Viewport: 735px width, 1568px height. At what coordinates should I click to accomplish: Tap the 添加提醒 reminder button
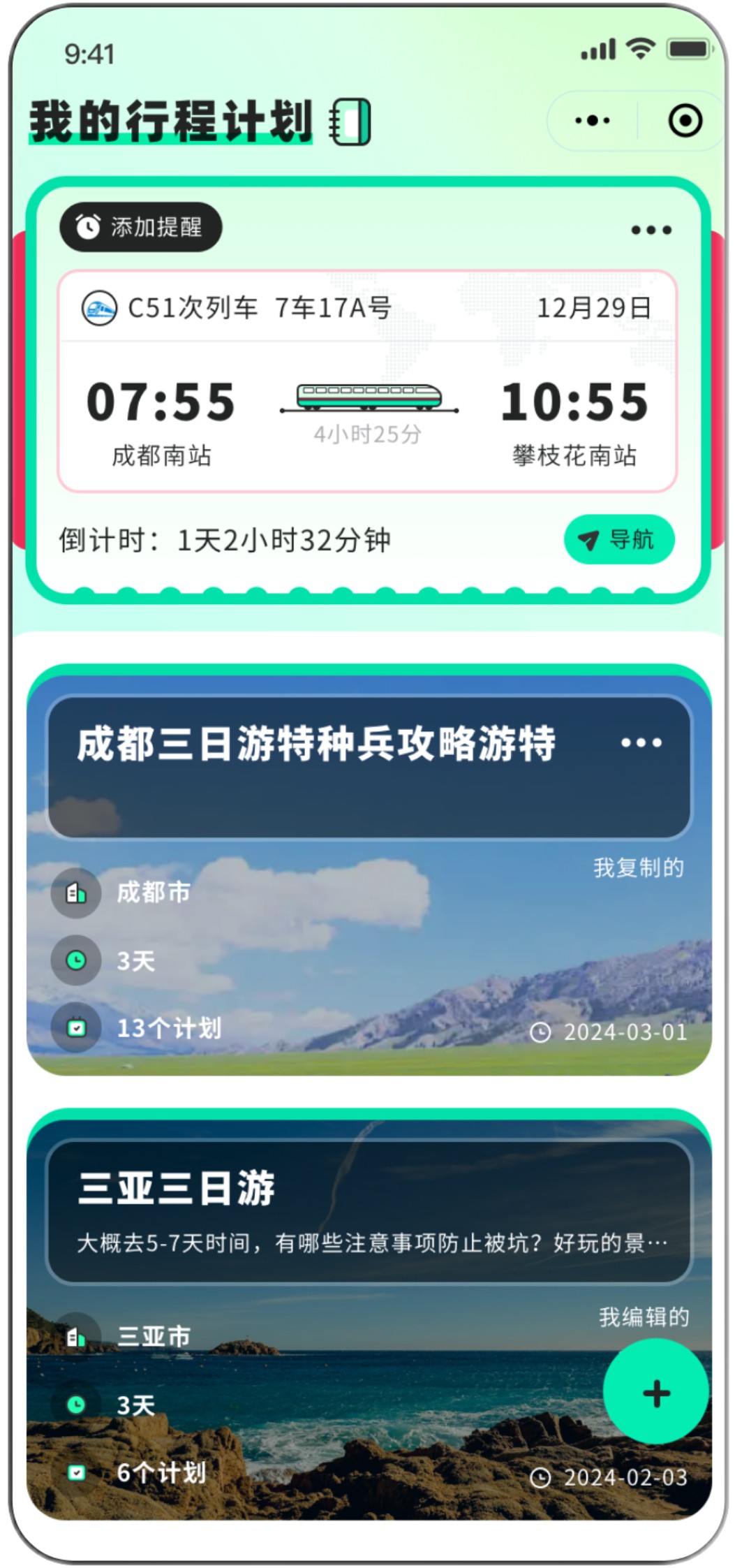click(x=141, y=227)
